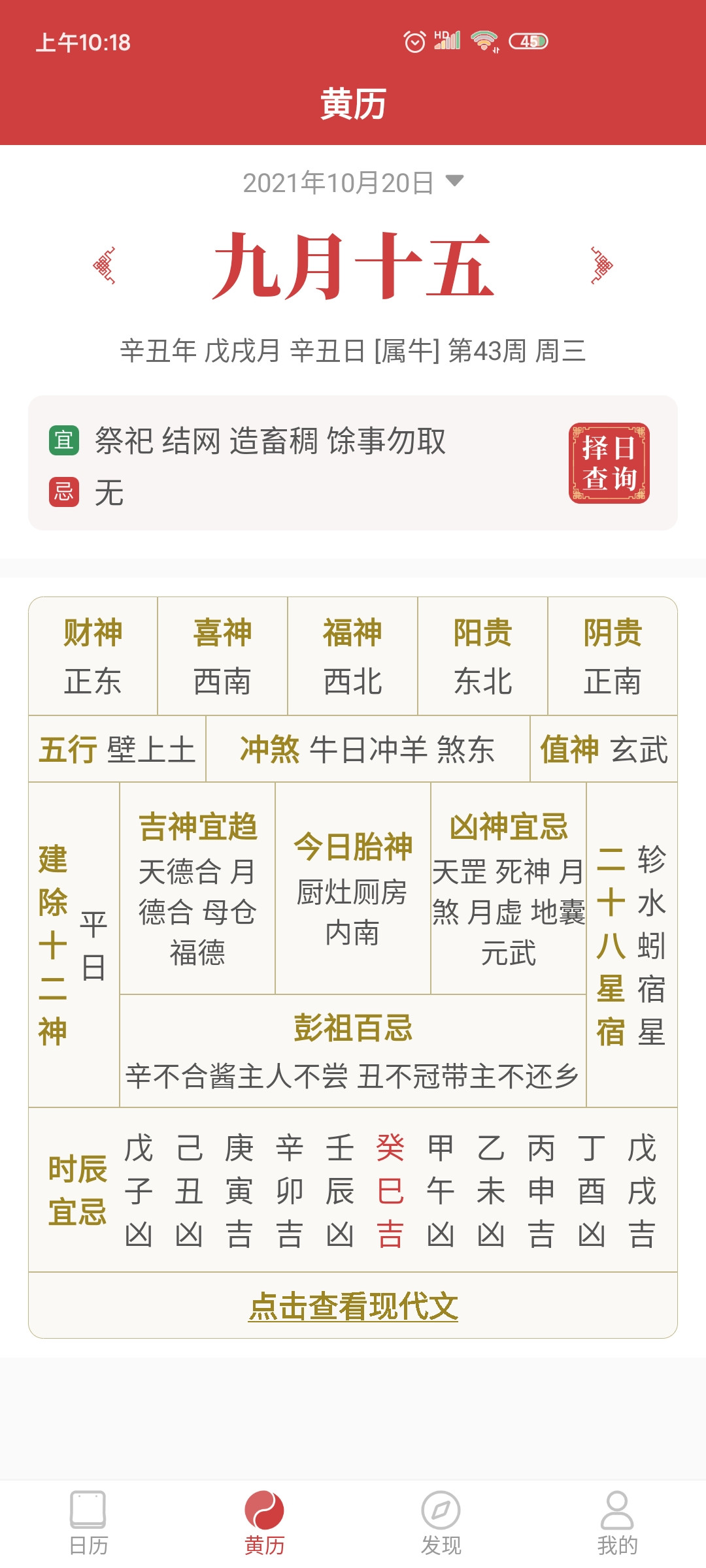The image size is (706, 1568).
Task: Tap the battery level indicator showing 45
Action: 527,41
